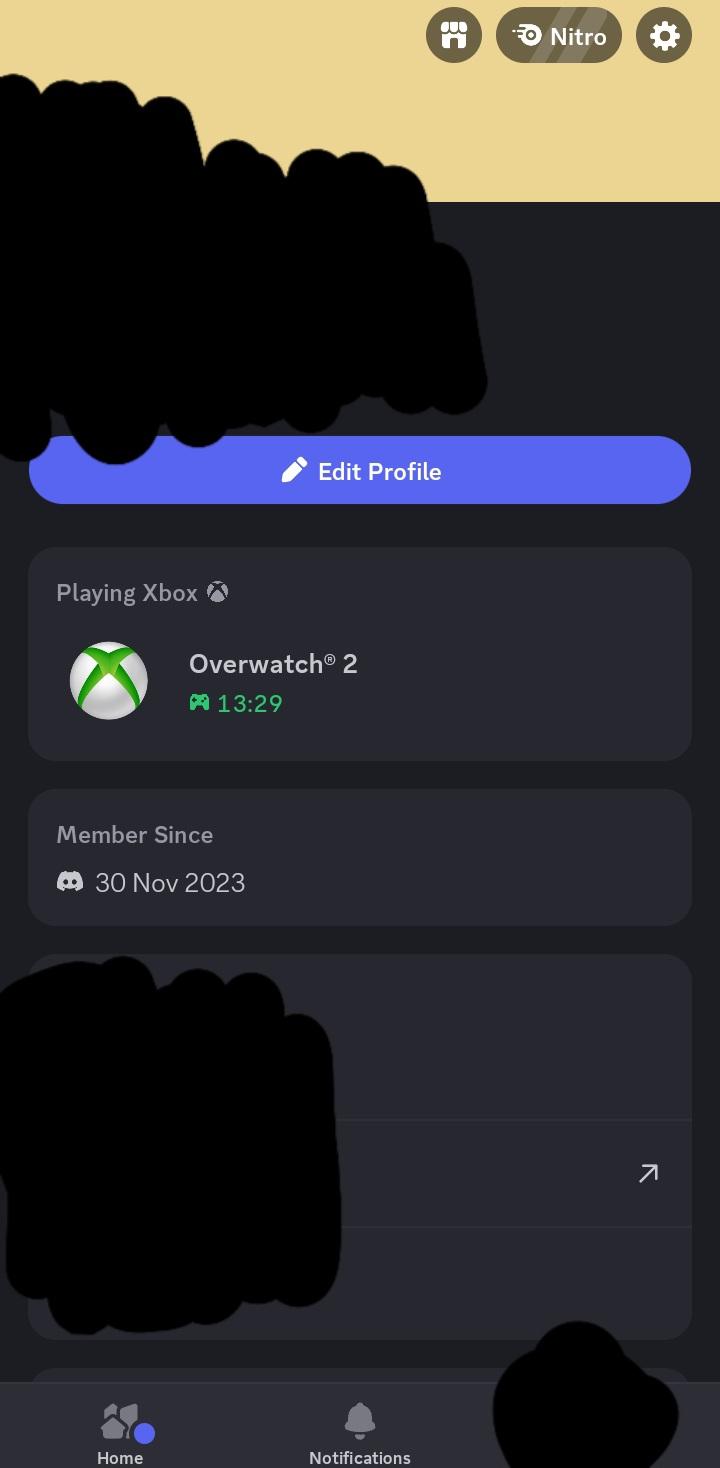Open the Discord shop icon
Image resolution: width=720 pixels, height=1468 pixels.
[x=454, y=36]
